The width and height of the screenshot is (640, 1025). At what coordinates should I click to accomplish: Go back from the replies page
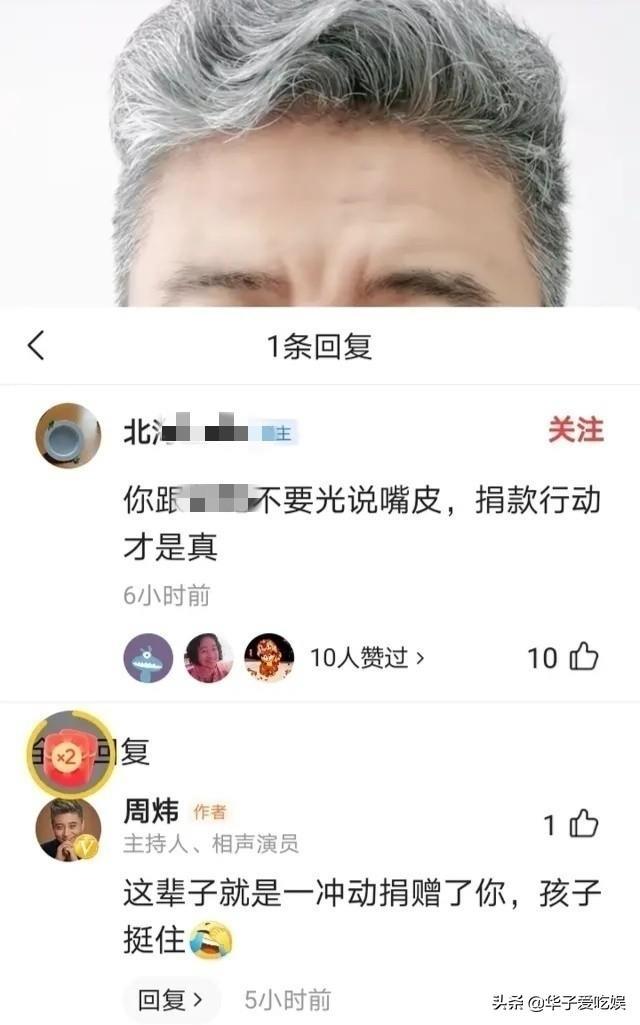[x=36, y=346]
